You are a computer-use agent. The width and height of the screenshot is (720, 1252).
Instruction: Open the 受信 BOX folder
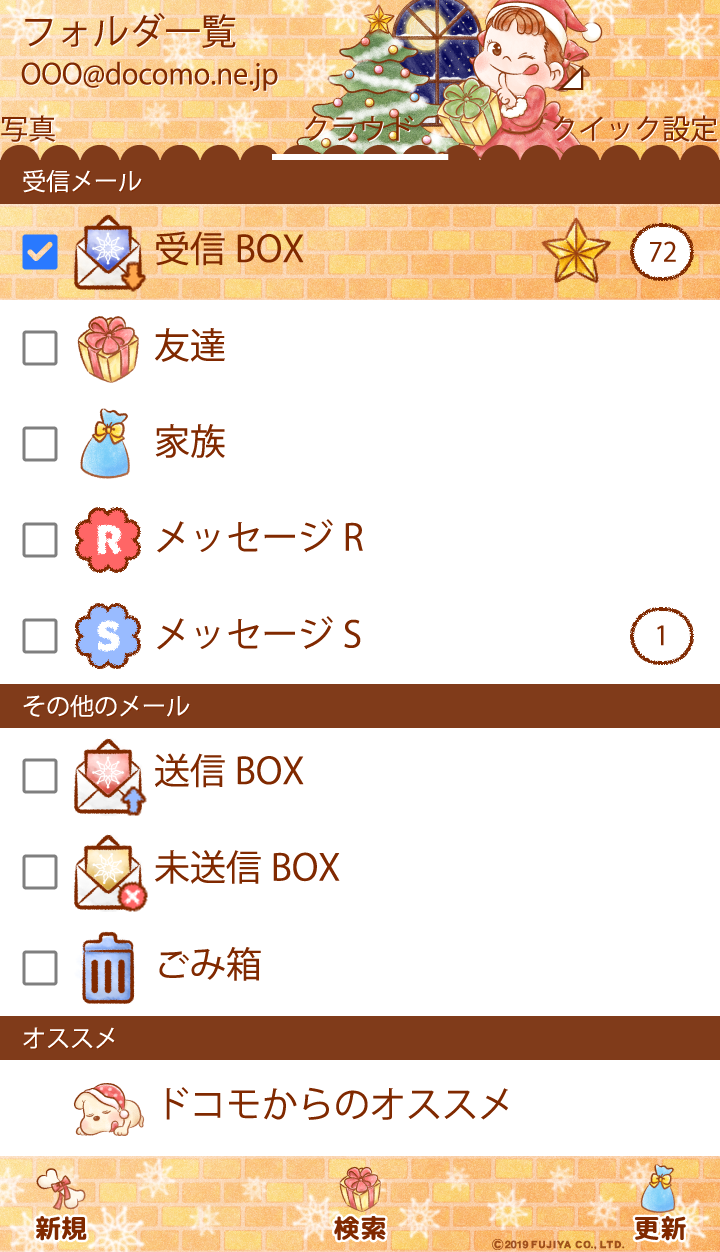coord(230,250)
